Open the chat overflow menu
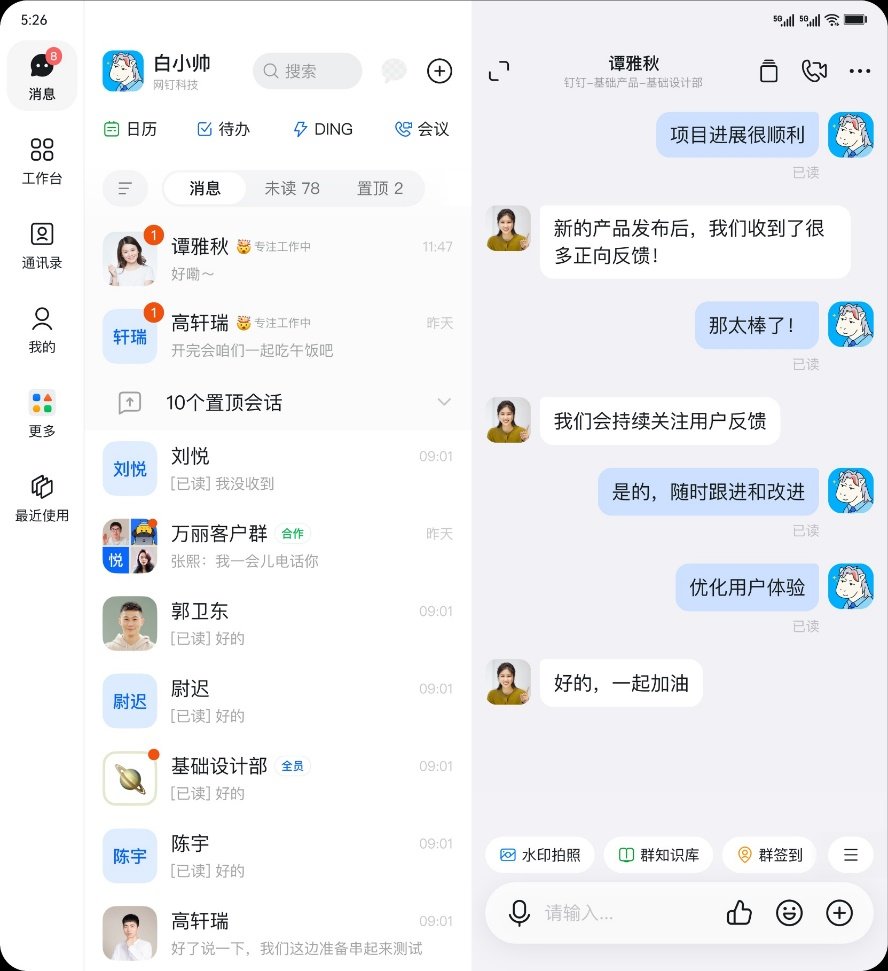 click(x=860, y=71)
